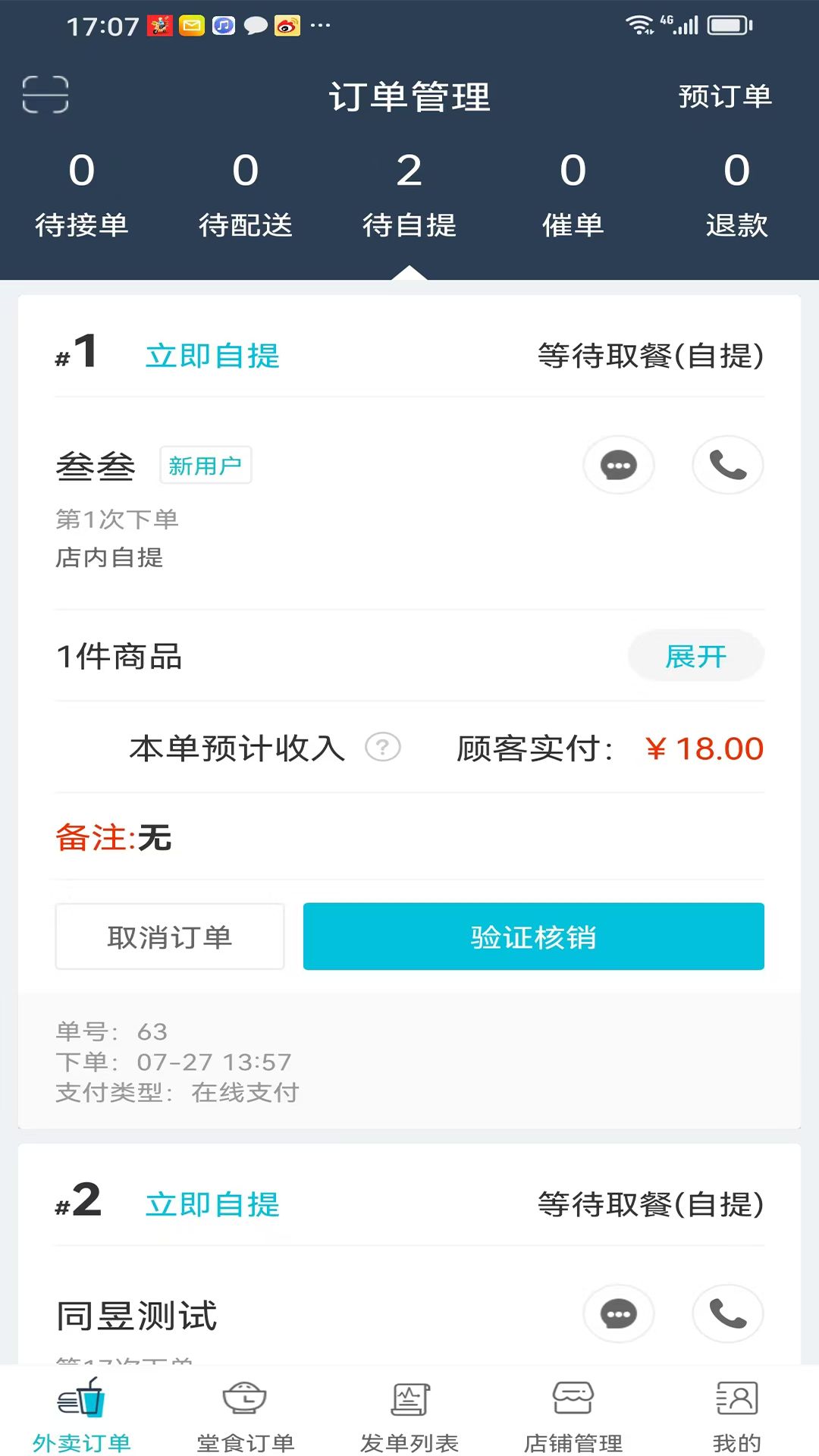Select the 待自提 tab
Screen dimensions: 819x1456
pos(409,195)
